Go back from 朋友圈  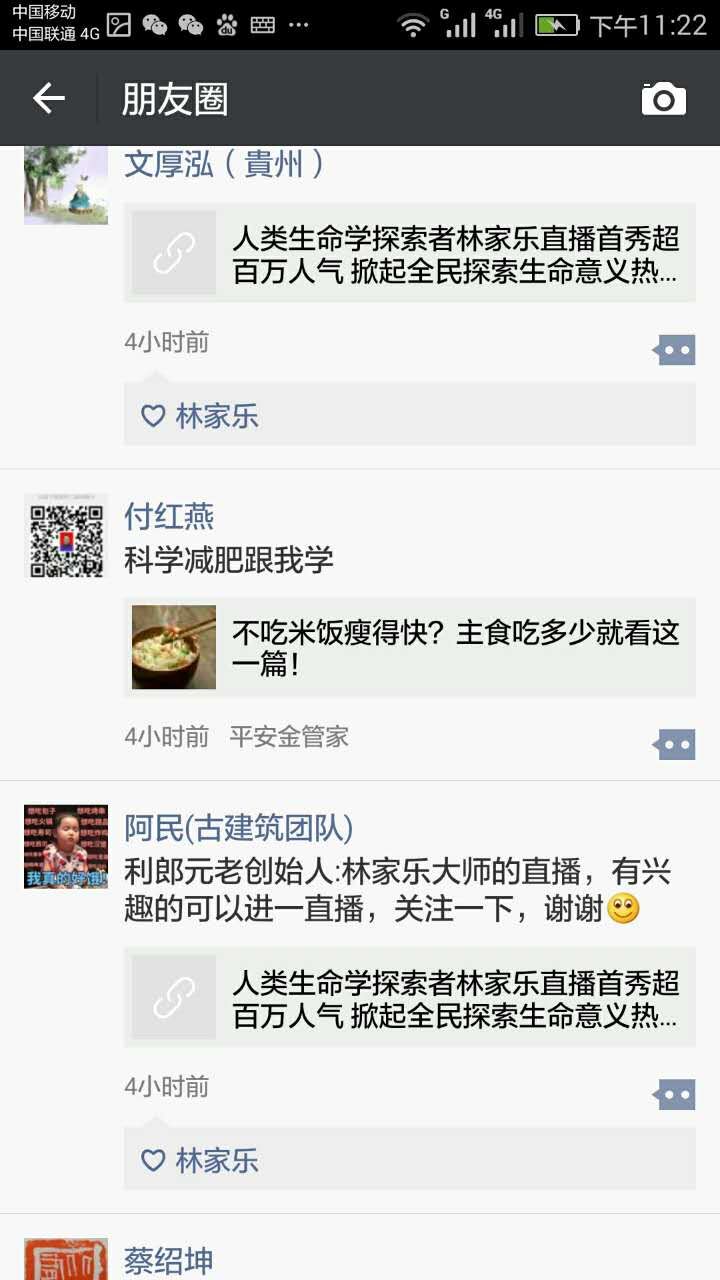(48, 98)
